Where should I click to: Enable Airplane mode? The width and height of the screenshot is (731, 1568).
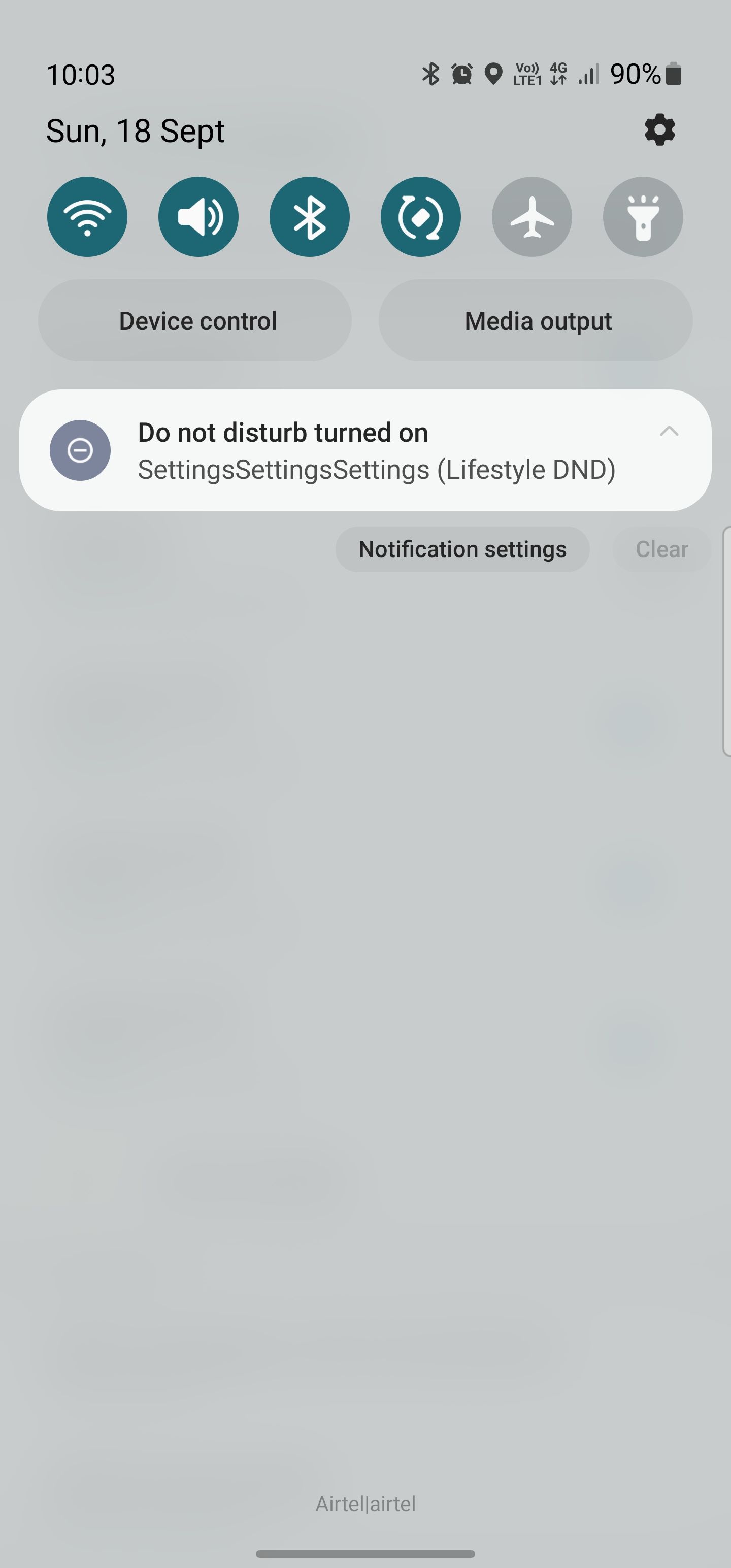[x=532, y=217]
